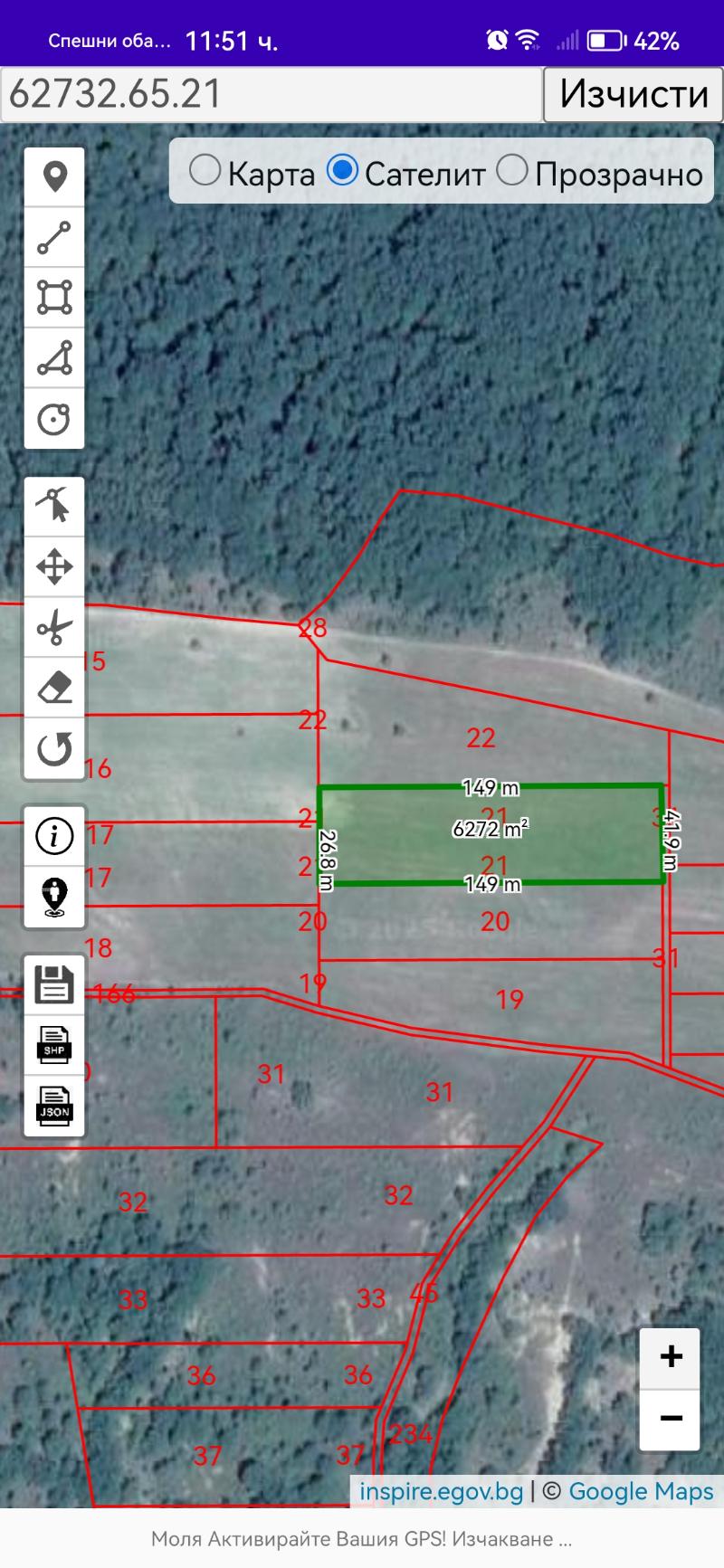Locate my GPS position on map
724x1568 pixels.
click(x=54, y=896)
